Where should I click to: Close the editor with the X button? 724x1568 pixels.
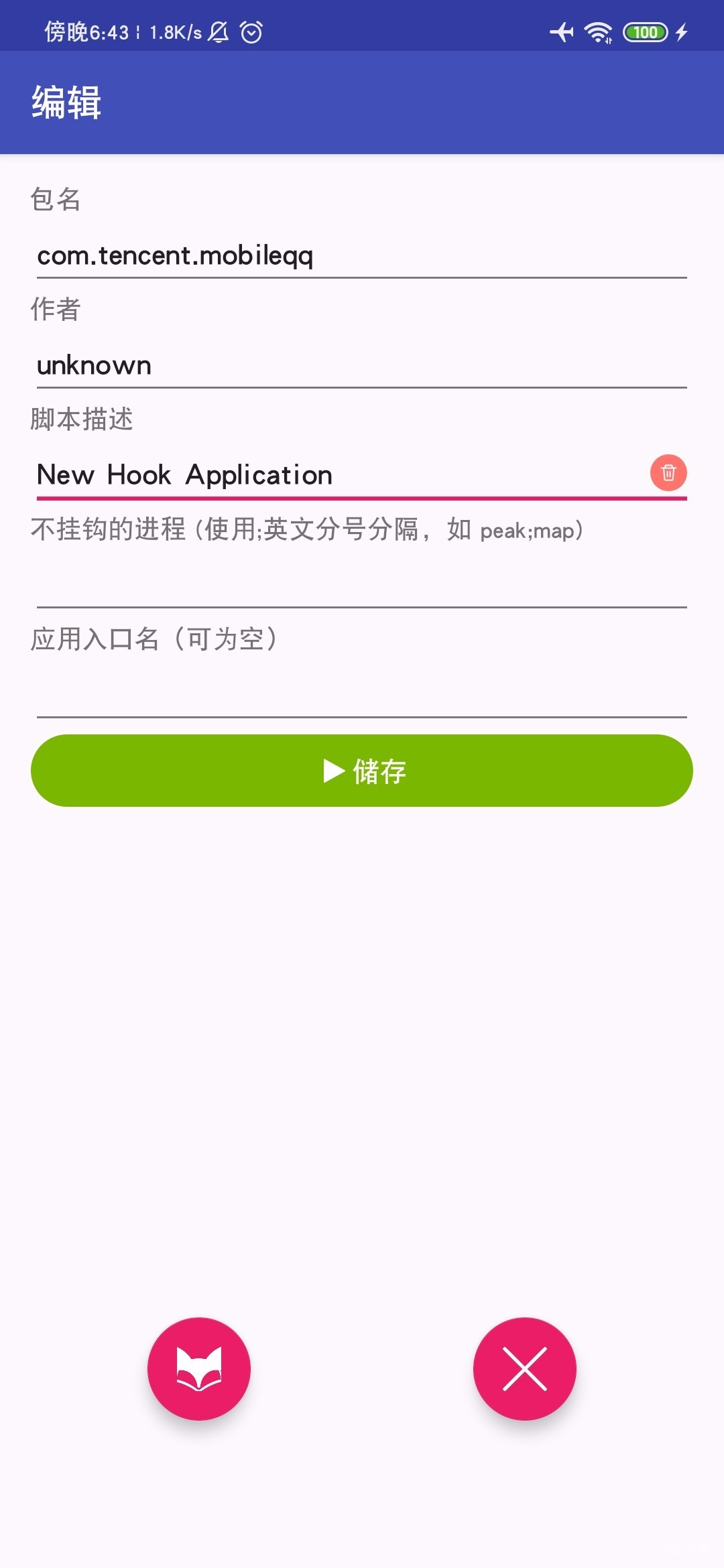[524, 1368]
